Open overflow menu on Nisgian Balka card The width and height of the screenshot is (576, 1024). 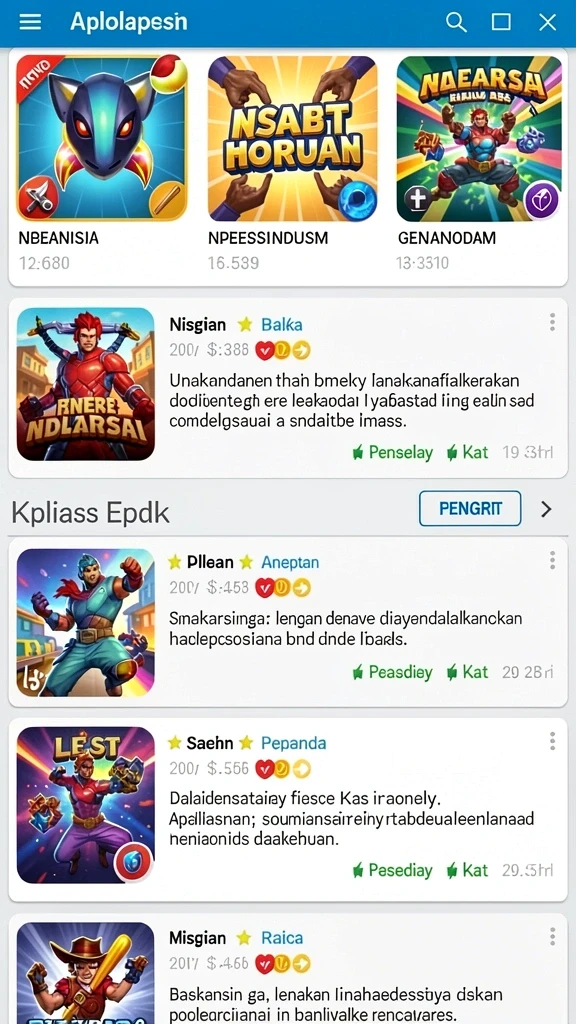552,321
